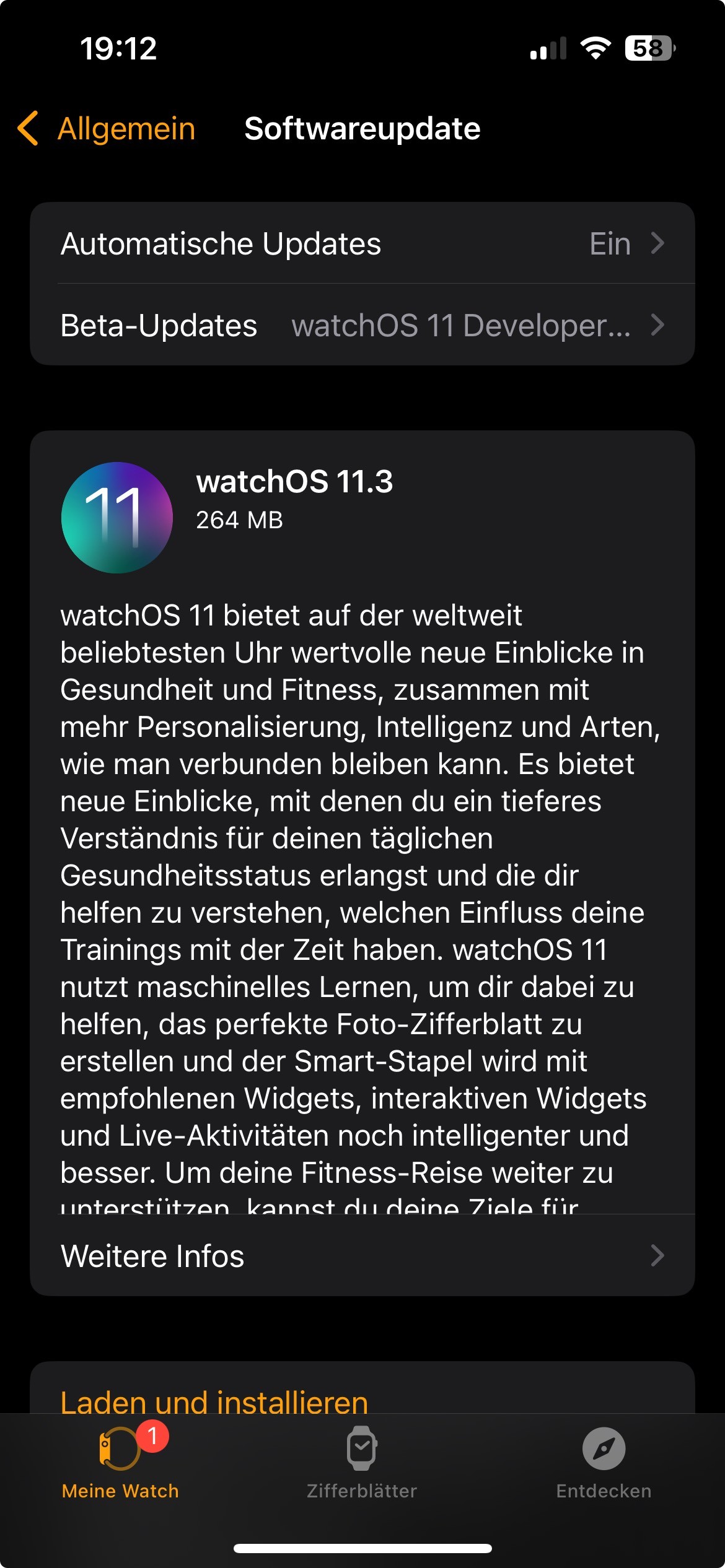Open Weitere Infos about watchOS 11.3
Image resolution: width=725 pixels, height=1568 pixels.
362,1255
